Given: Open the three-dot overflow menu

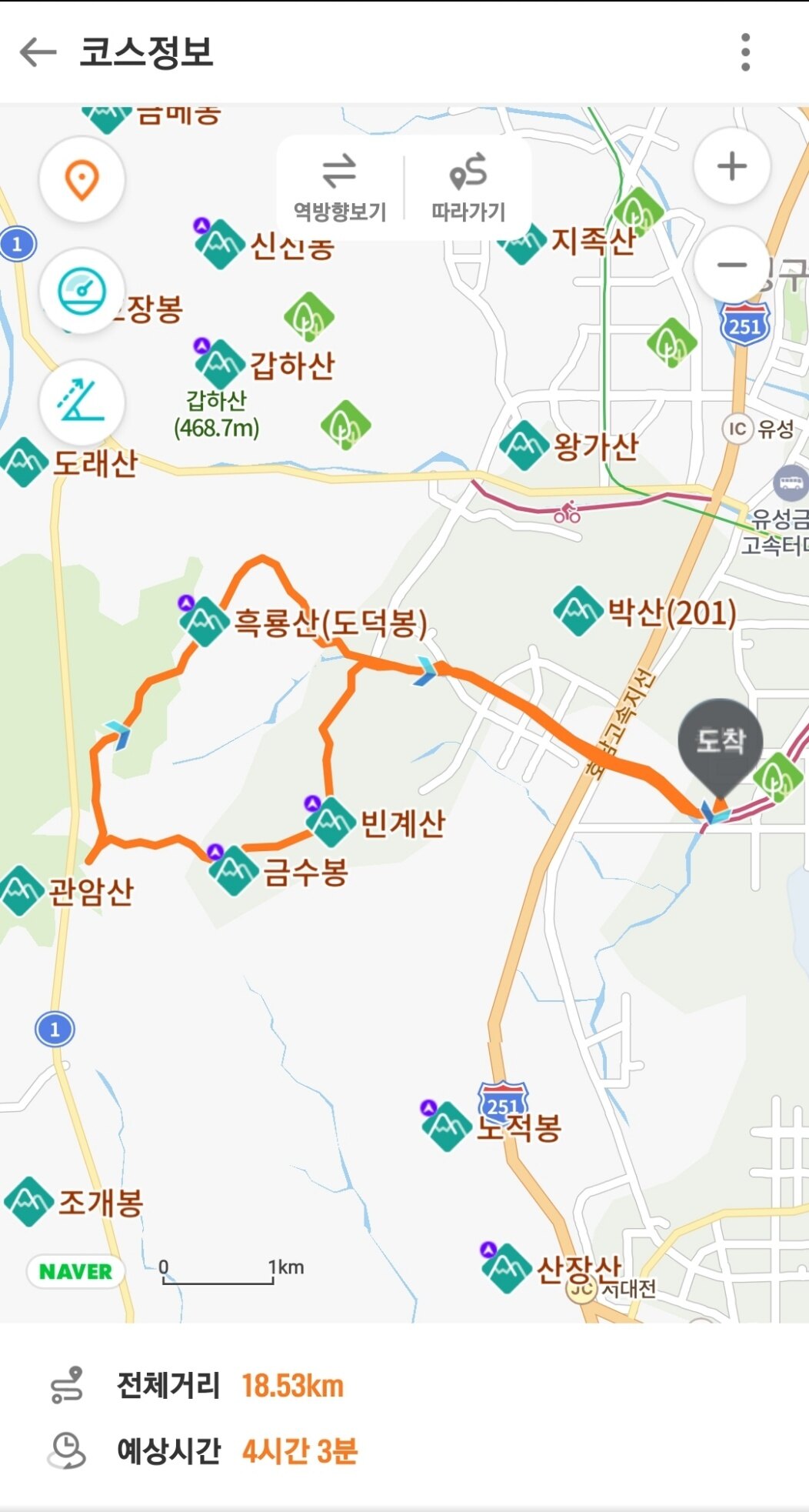Looking at the screenshot, I should coord(744,52).
